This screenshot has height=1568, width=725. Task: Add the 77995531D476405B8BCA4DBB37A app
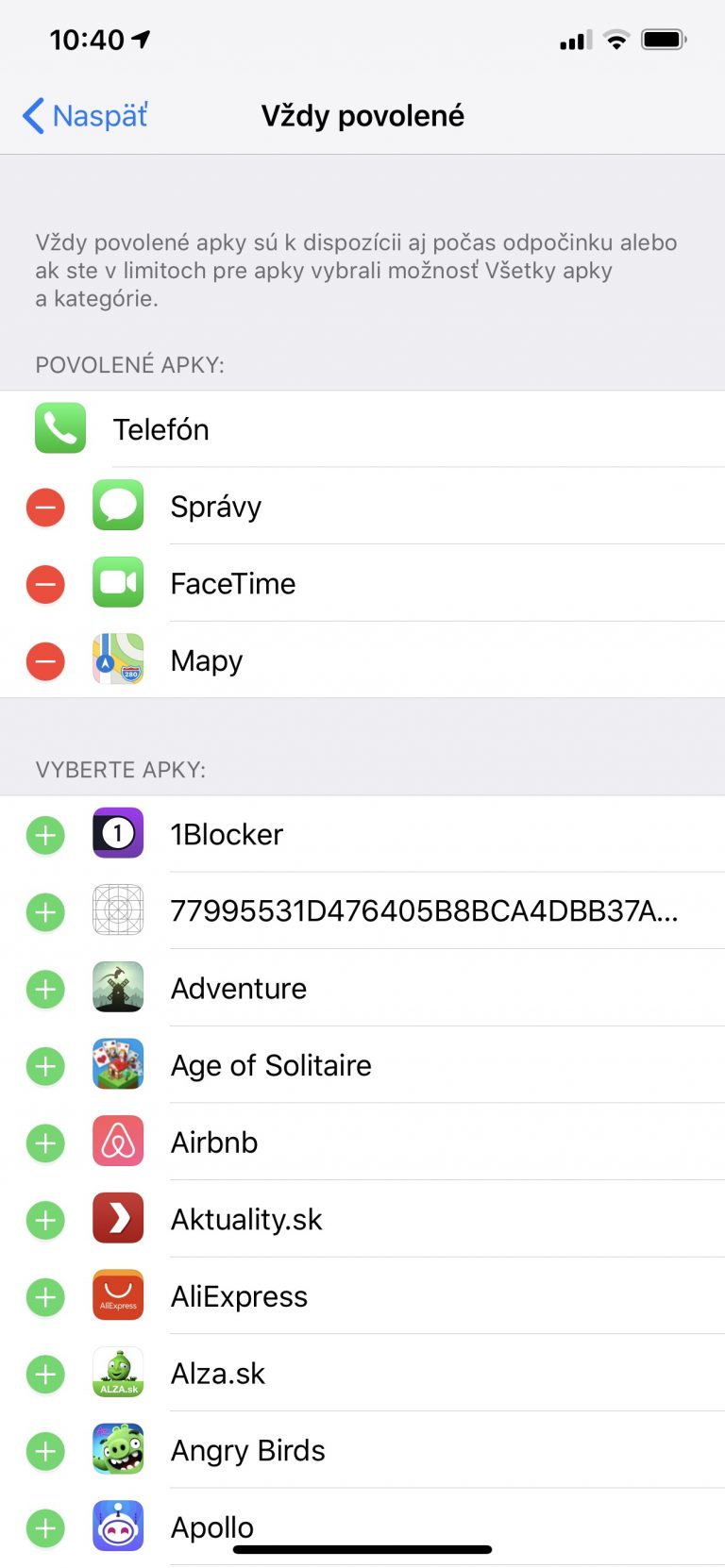click(x=45, y=912)
